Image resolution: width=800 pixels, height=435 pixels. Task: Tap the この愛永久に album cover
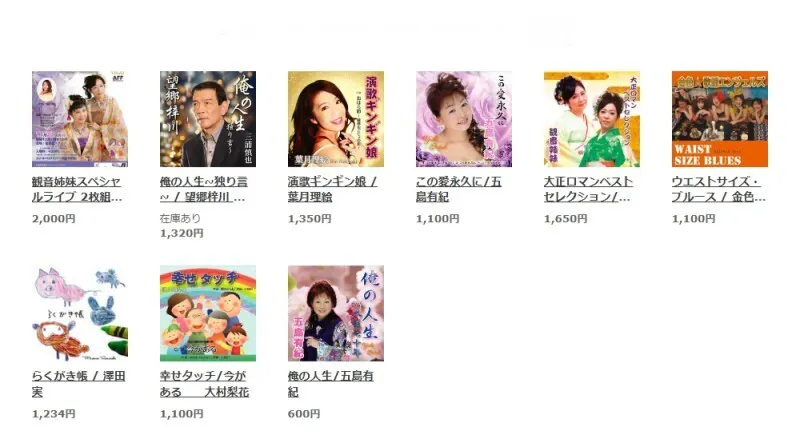(x=464, y=119)
